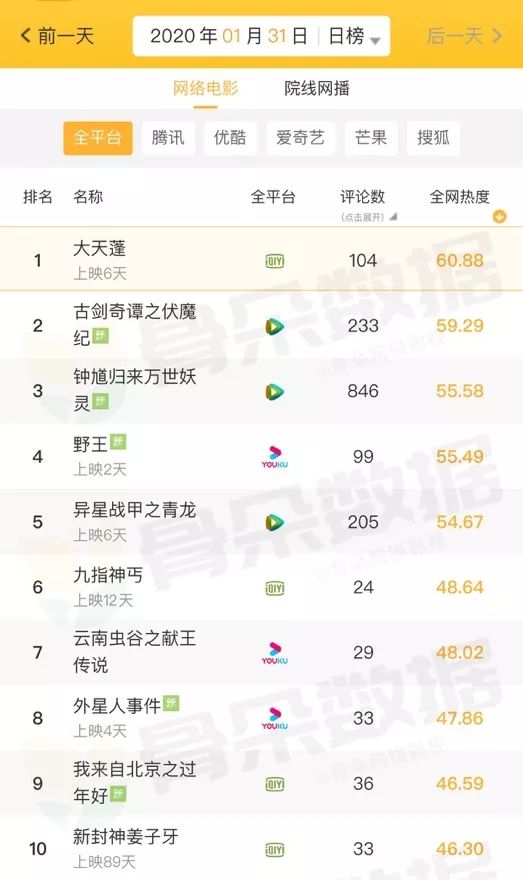Open the entry for 钟馗归来万世妖灵
Image resolution: width=523 pixels, height=880 pixels.
[262, 391]
